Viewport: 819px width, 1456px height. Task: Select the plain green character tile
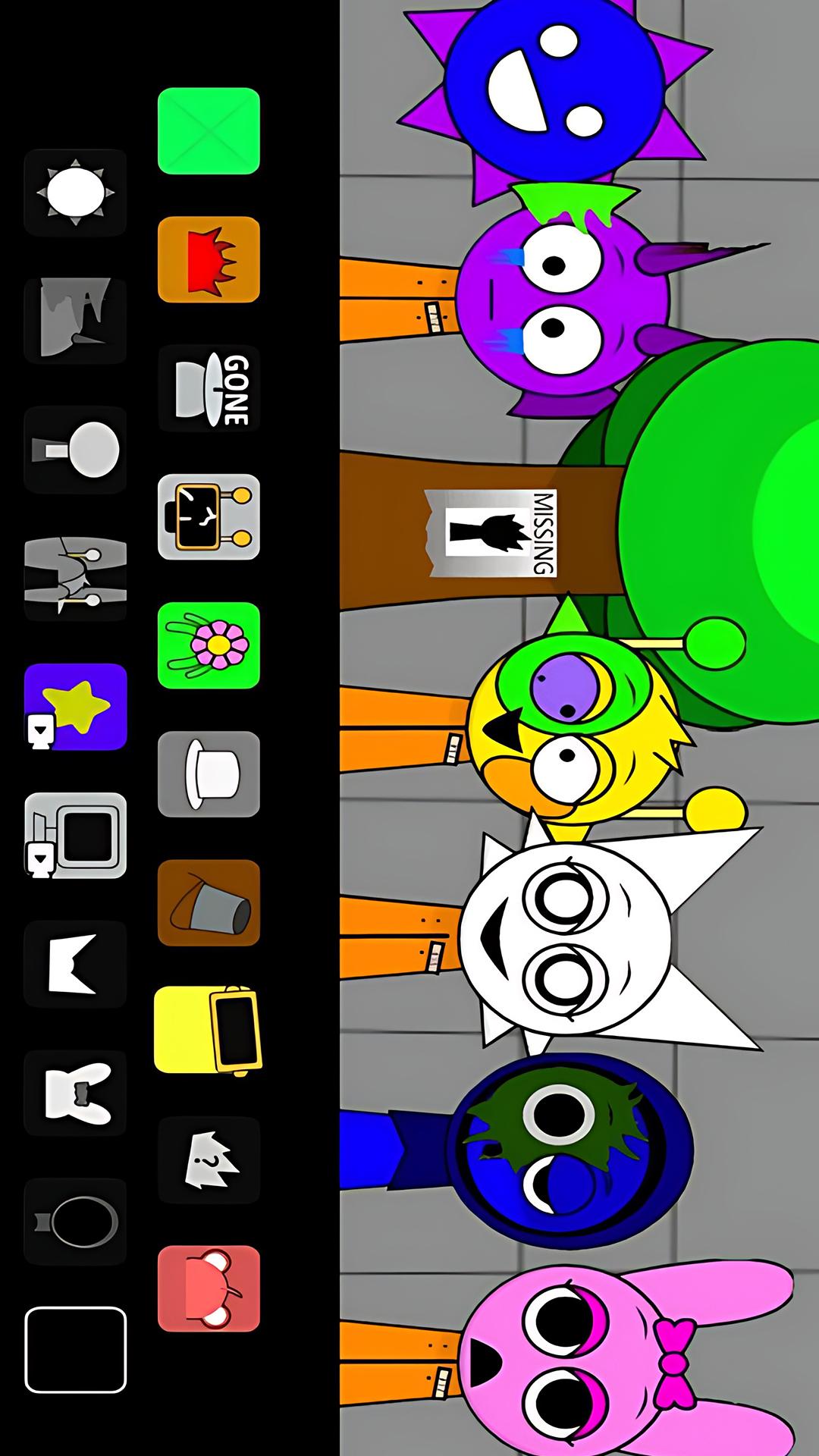209,131
